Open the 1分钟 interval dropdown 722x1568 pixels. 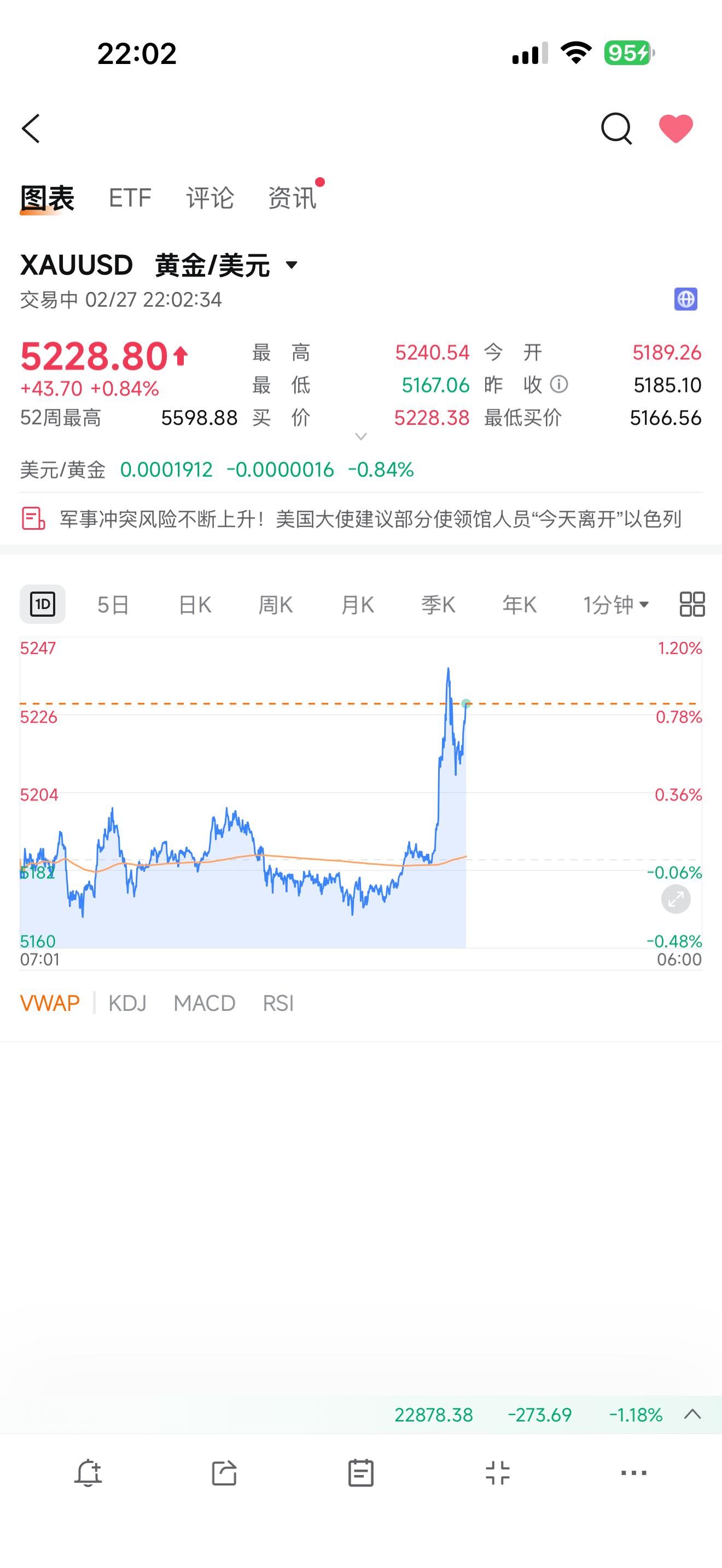[615, 604]
